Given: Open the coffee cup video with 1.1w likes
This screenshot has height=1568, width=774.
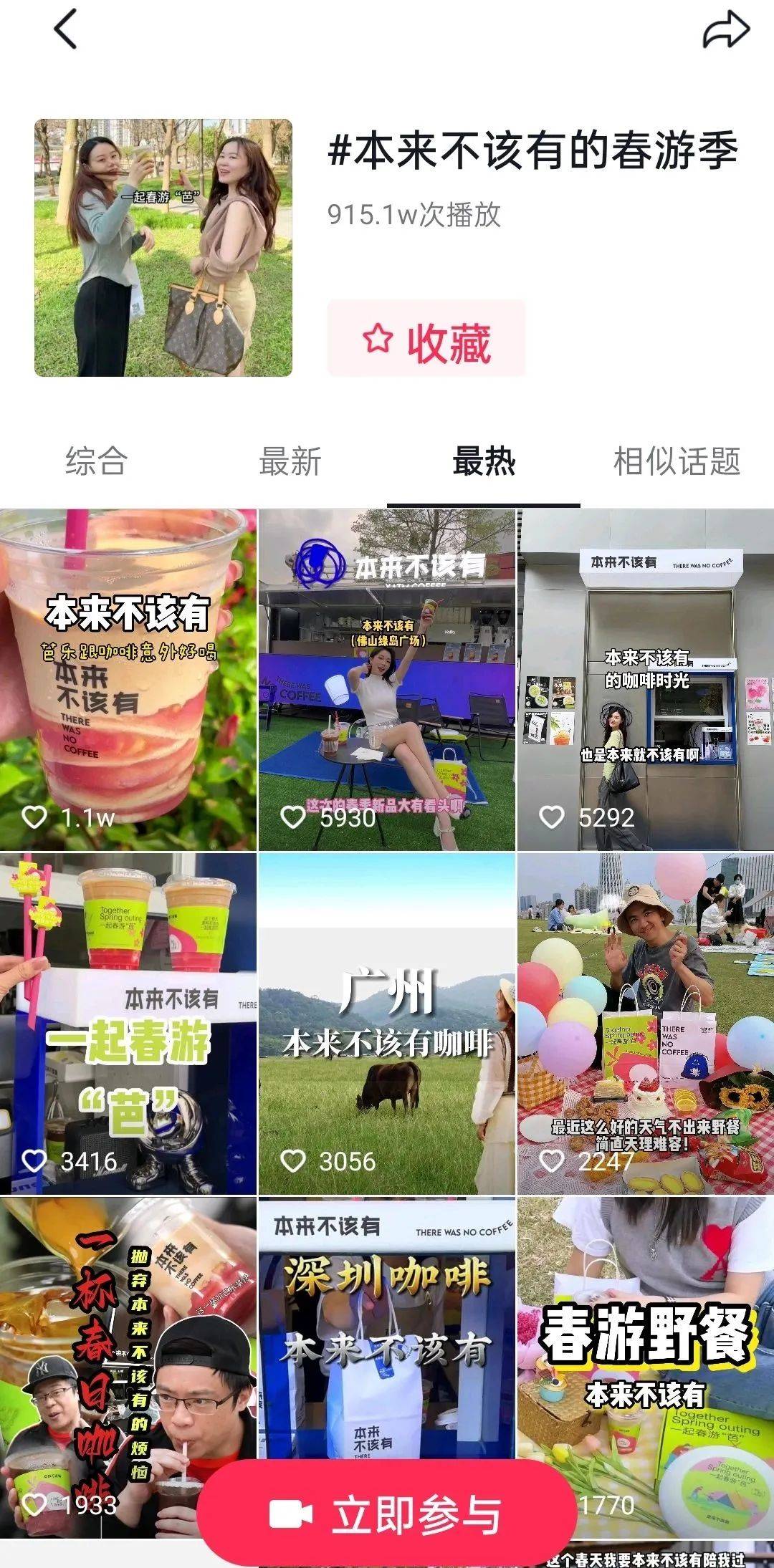Looking at the screenshot, I should coord(128,679).
